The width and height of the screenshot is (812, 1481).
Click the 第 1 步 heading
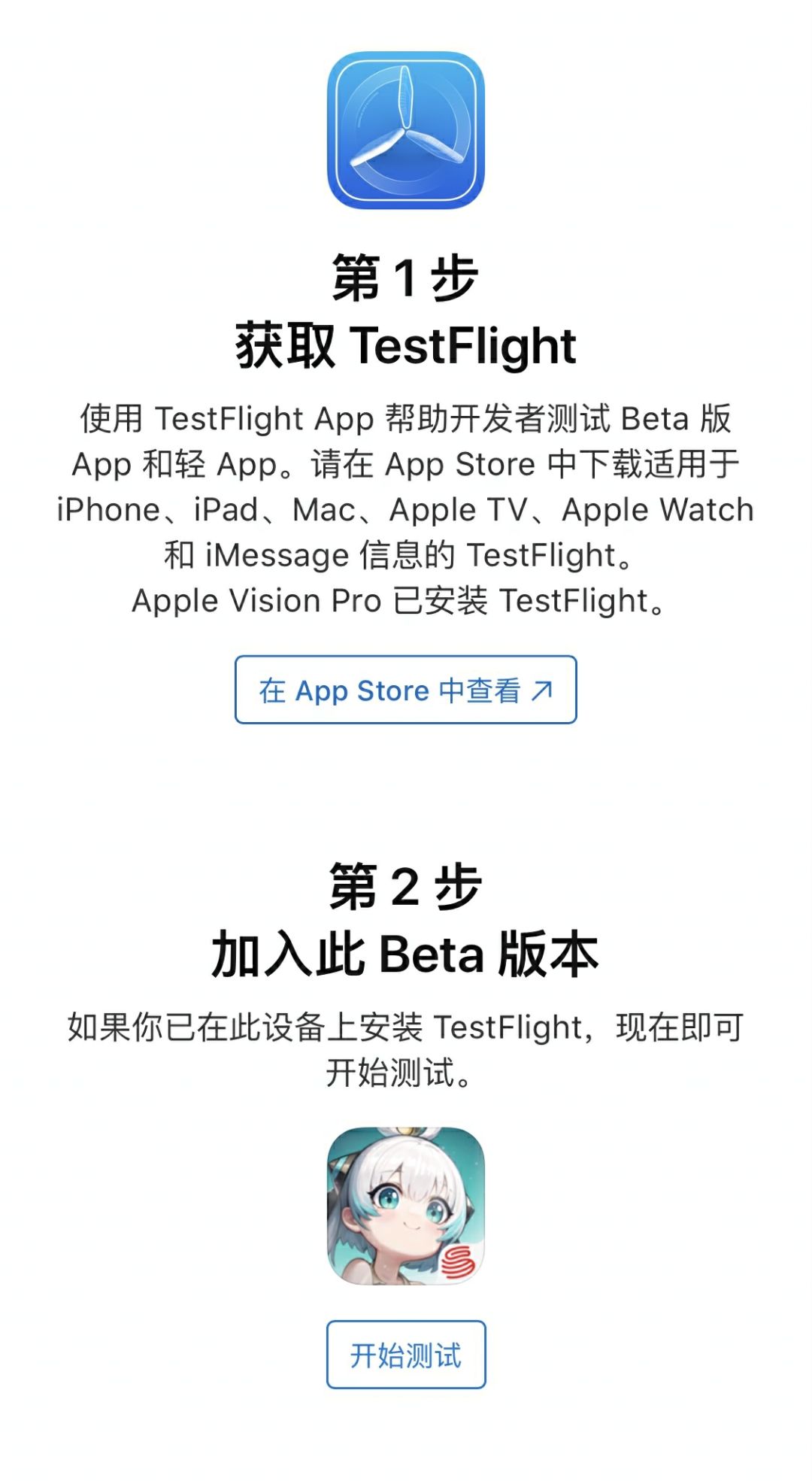pos(406,278)
